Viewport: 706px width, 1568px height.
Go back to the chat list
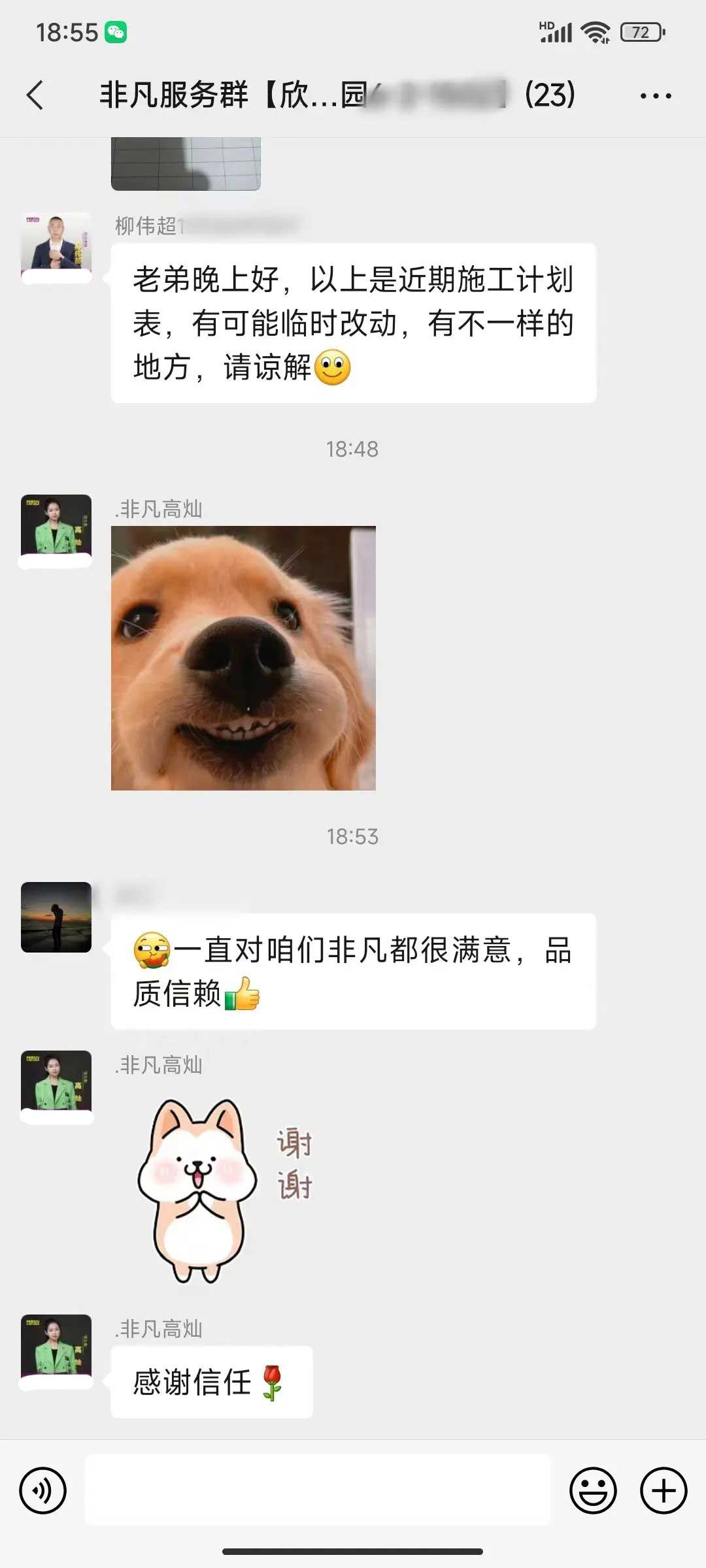pyautogui.click(x=36, y=95)
